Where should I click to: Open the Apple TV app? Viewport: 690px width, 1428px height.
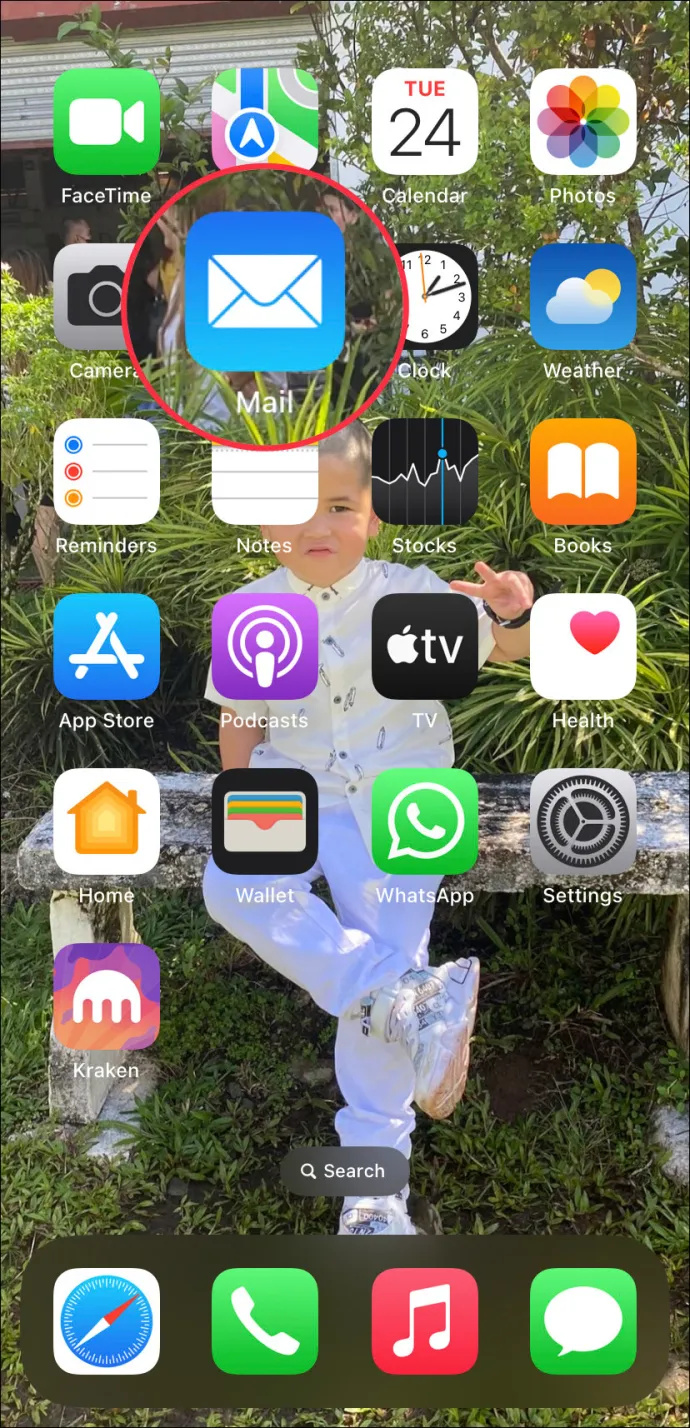coord(424,646)
